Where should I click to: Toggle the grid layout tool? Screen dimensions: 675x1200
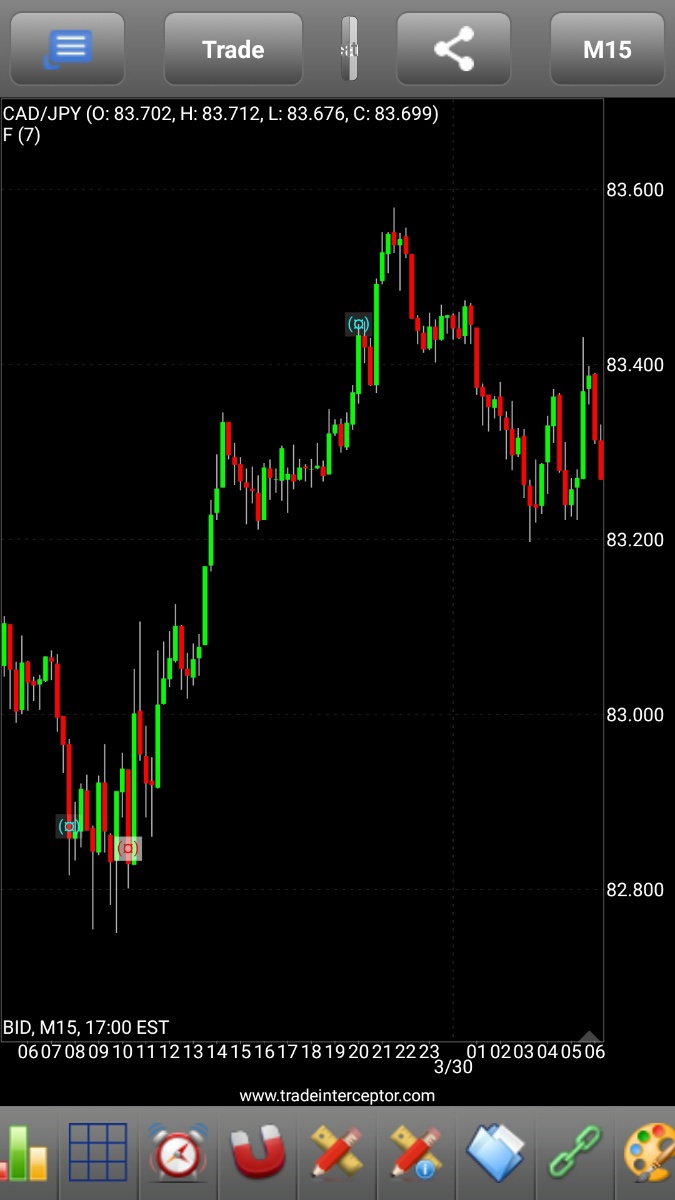point(98,1153)
